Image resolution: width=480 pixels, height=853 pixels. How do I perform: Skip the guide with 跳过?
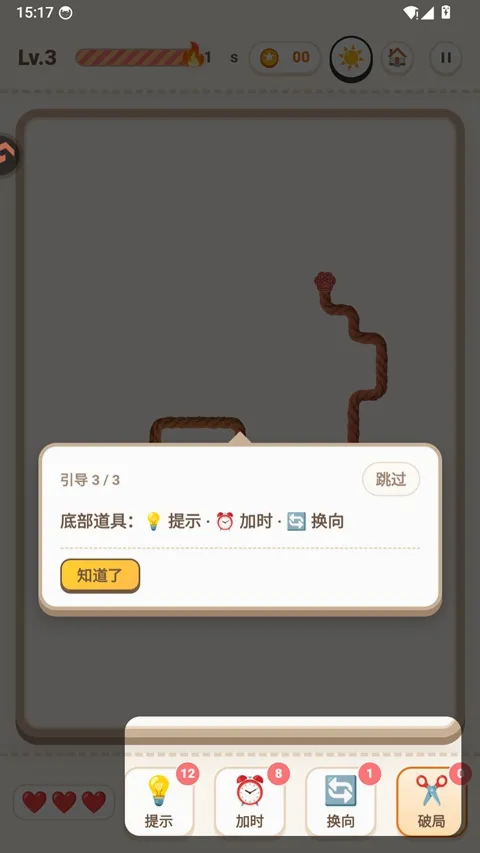pos(391,479)
